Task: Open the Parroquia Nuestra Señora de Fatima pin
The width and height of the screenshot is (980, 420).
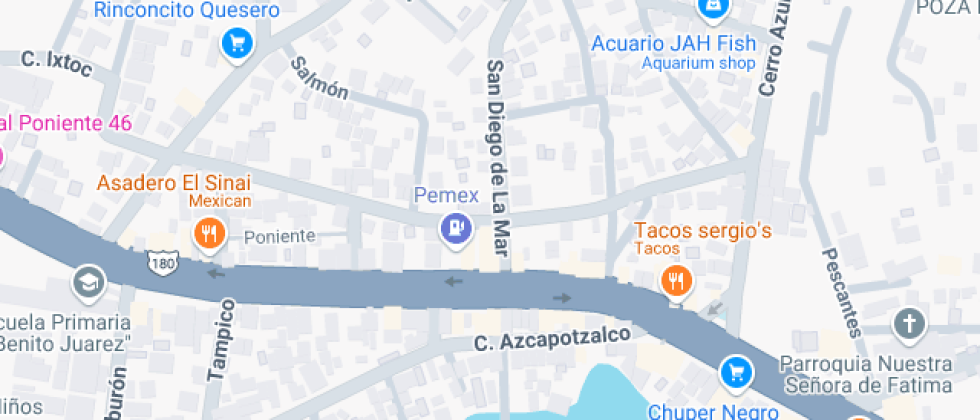Action: pyautogui.click(x=909, y=324)
